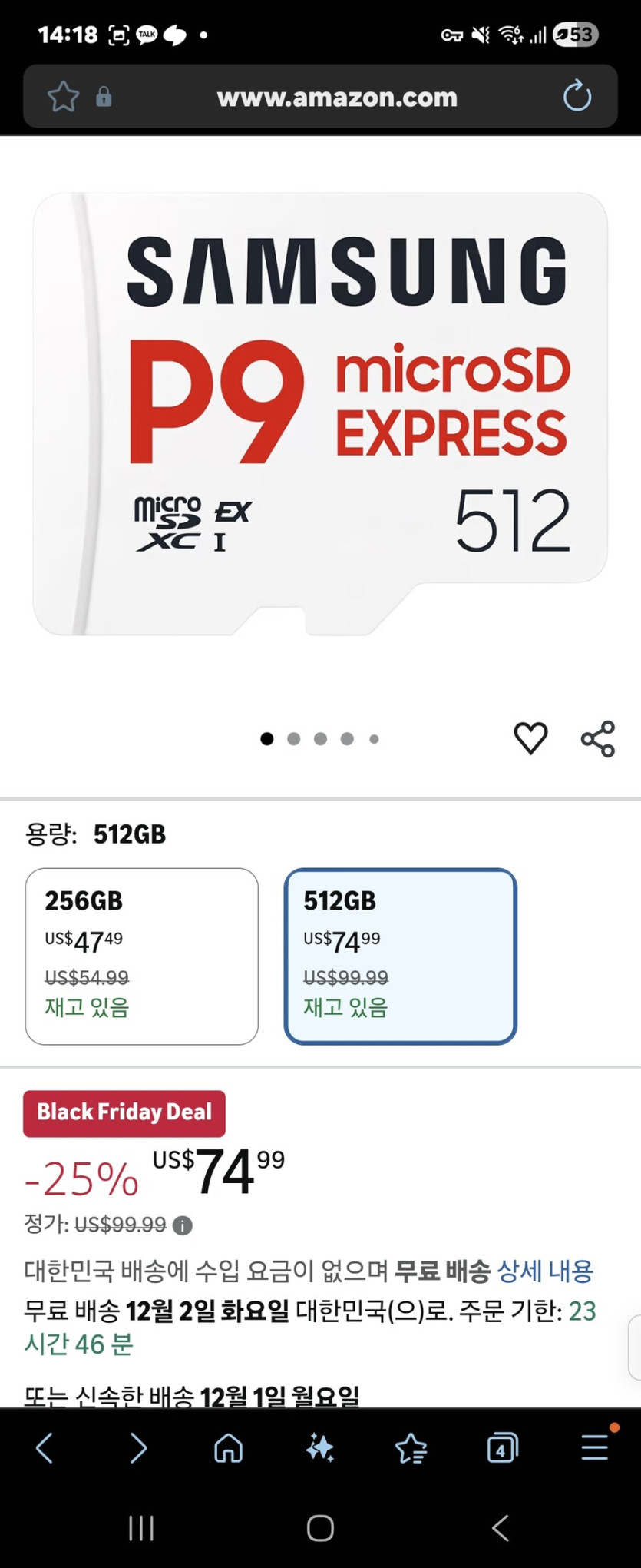
Task: Click the Black Friday Deal badge
Action: pyautogui.click(x=124, y=1113)
